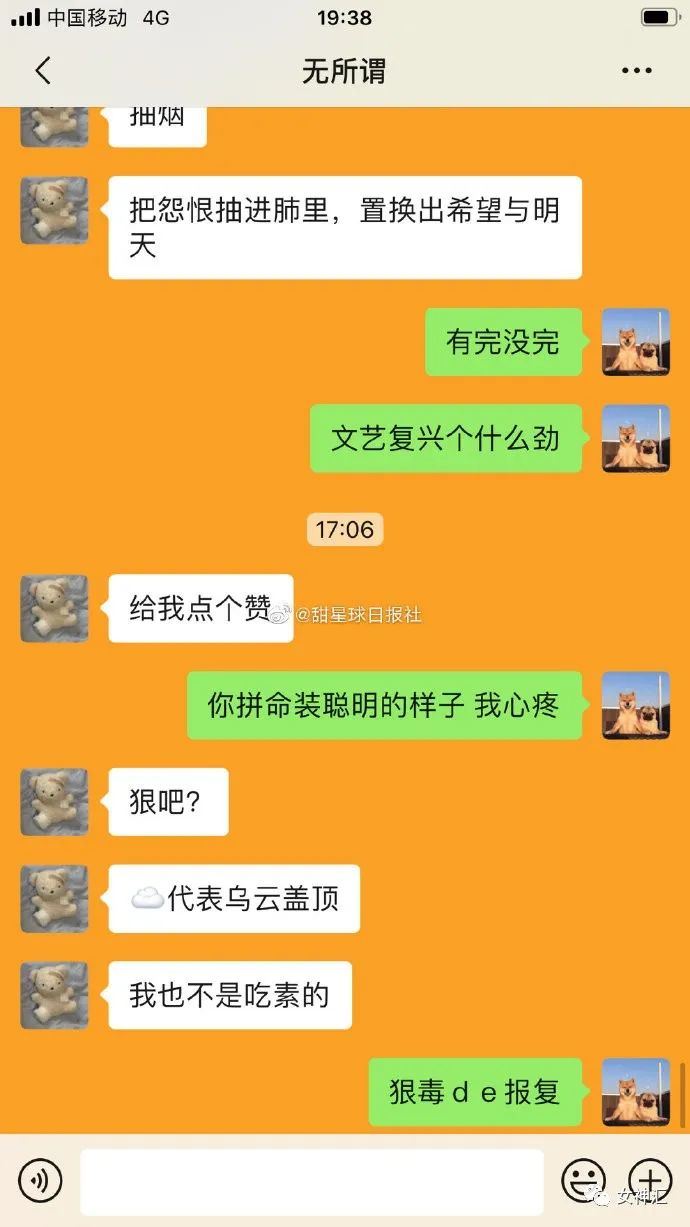Focus the message text field
Viewport: 690px width, 1227px height.
click(x=312, y=1181)
